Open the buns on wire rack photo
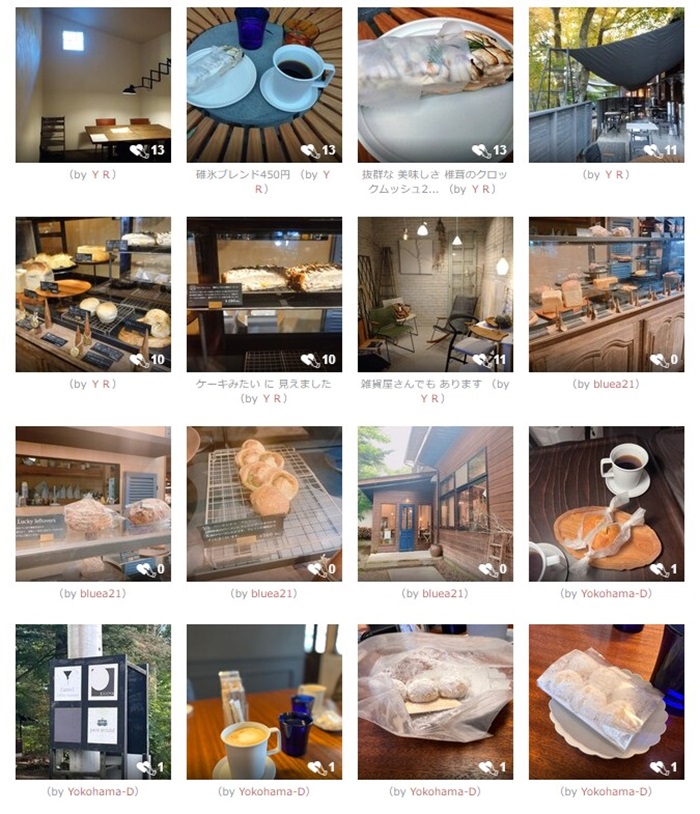Screen dimensions: 700x814 click(264, 503)
